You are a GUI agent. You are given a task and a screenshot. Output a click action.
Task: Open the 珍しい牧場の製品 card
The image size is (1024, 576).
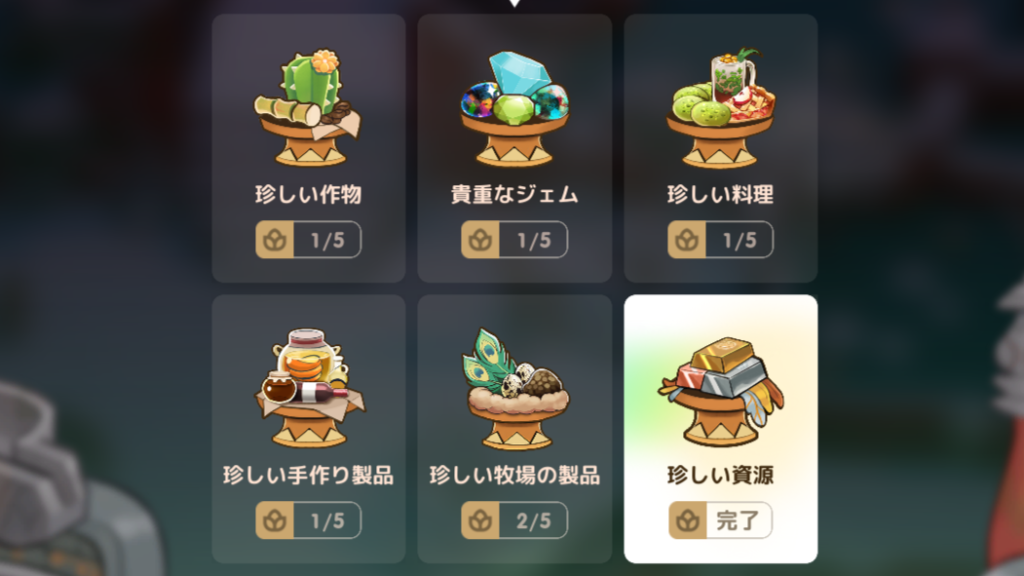(514, 430)
